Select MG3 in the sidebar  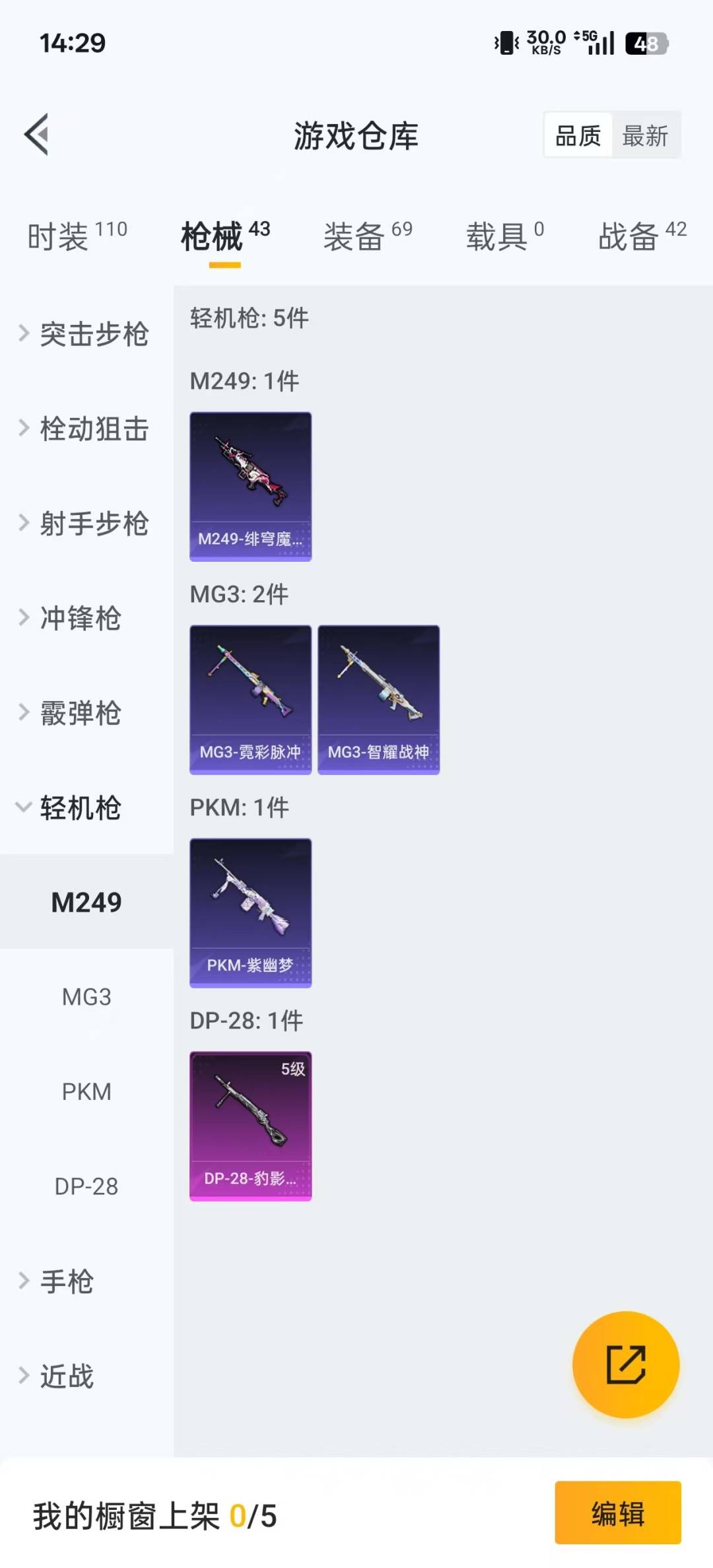[x=86, y=997]
